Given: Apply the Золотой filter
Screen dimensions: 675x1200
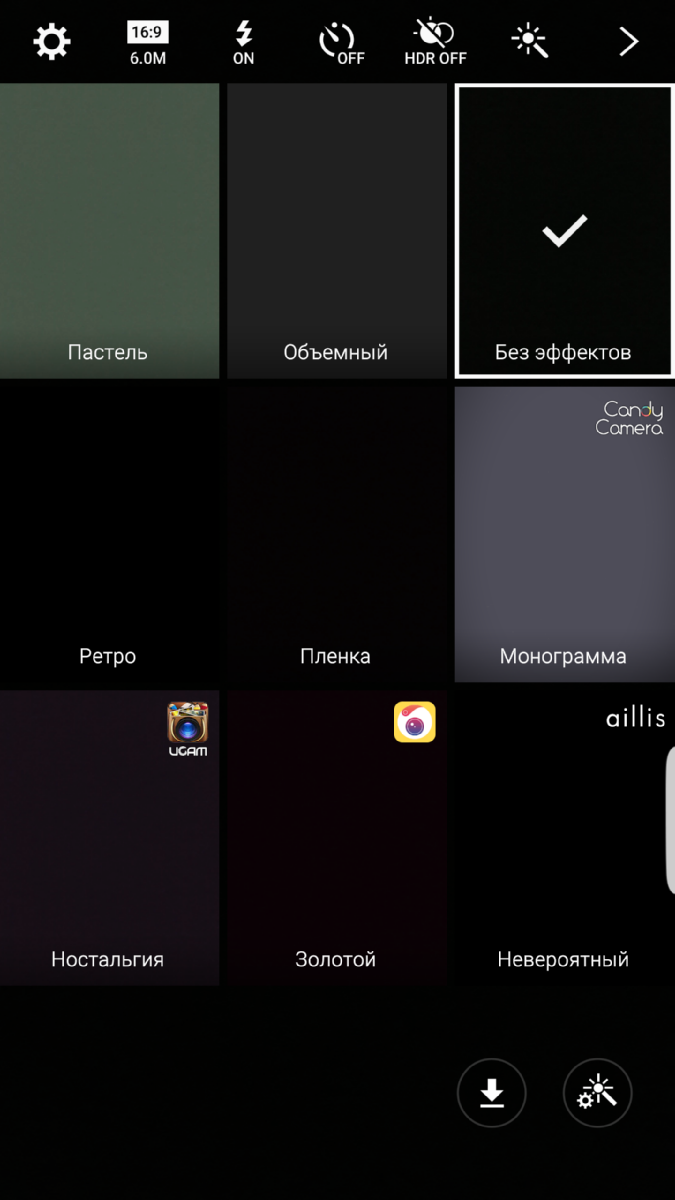Looking at the screenshot, I should 336,838.
